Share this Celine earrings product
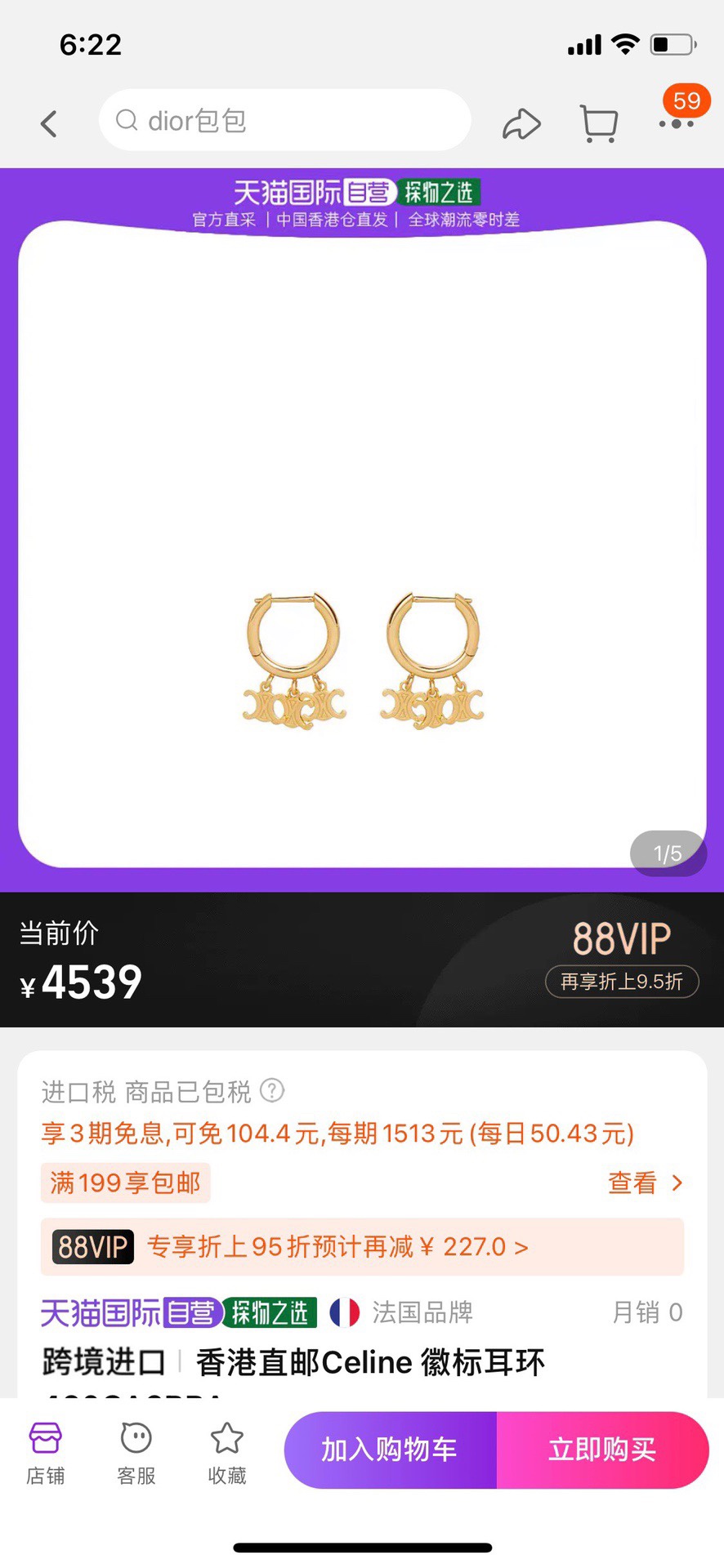The width and height of the screenshot is (724, 1568). 521,124
